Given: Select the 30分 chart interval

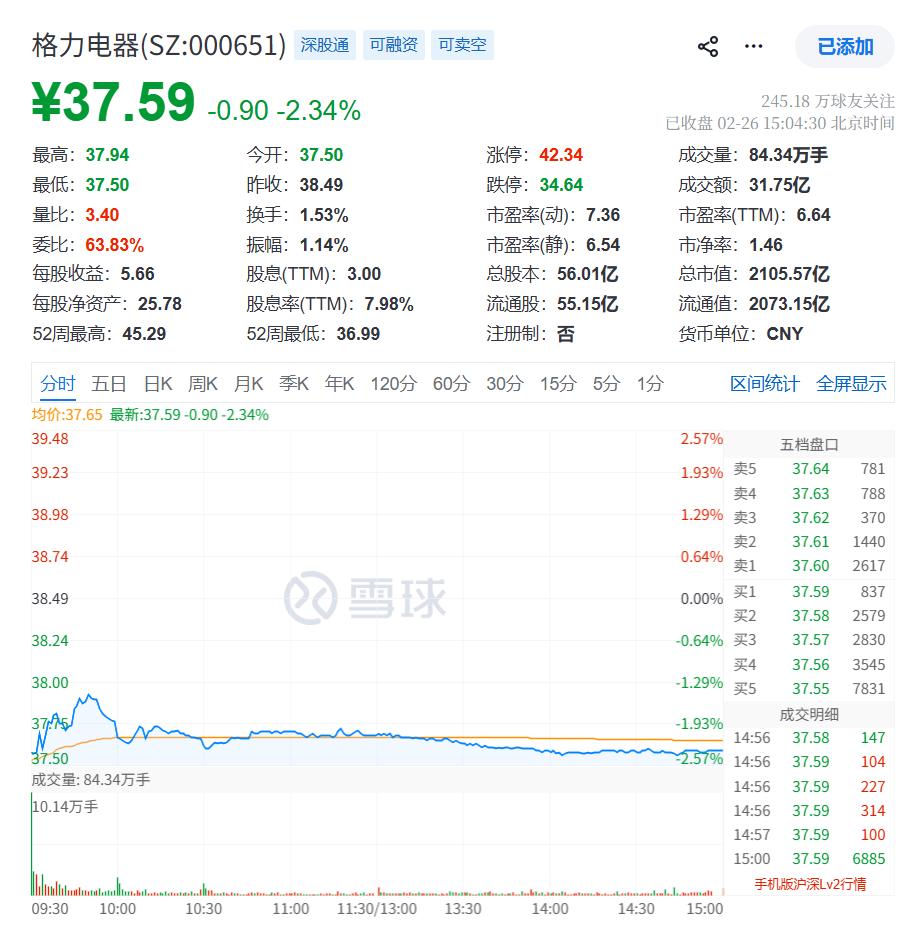Looking at the screenshot, I should [x=505, y=383].
